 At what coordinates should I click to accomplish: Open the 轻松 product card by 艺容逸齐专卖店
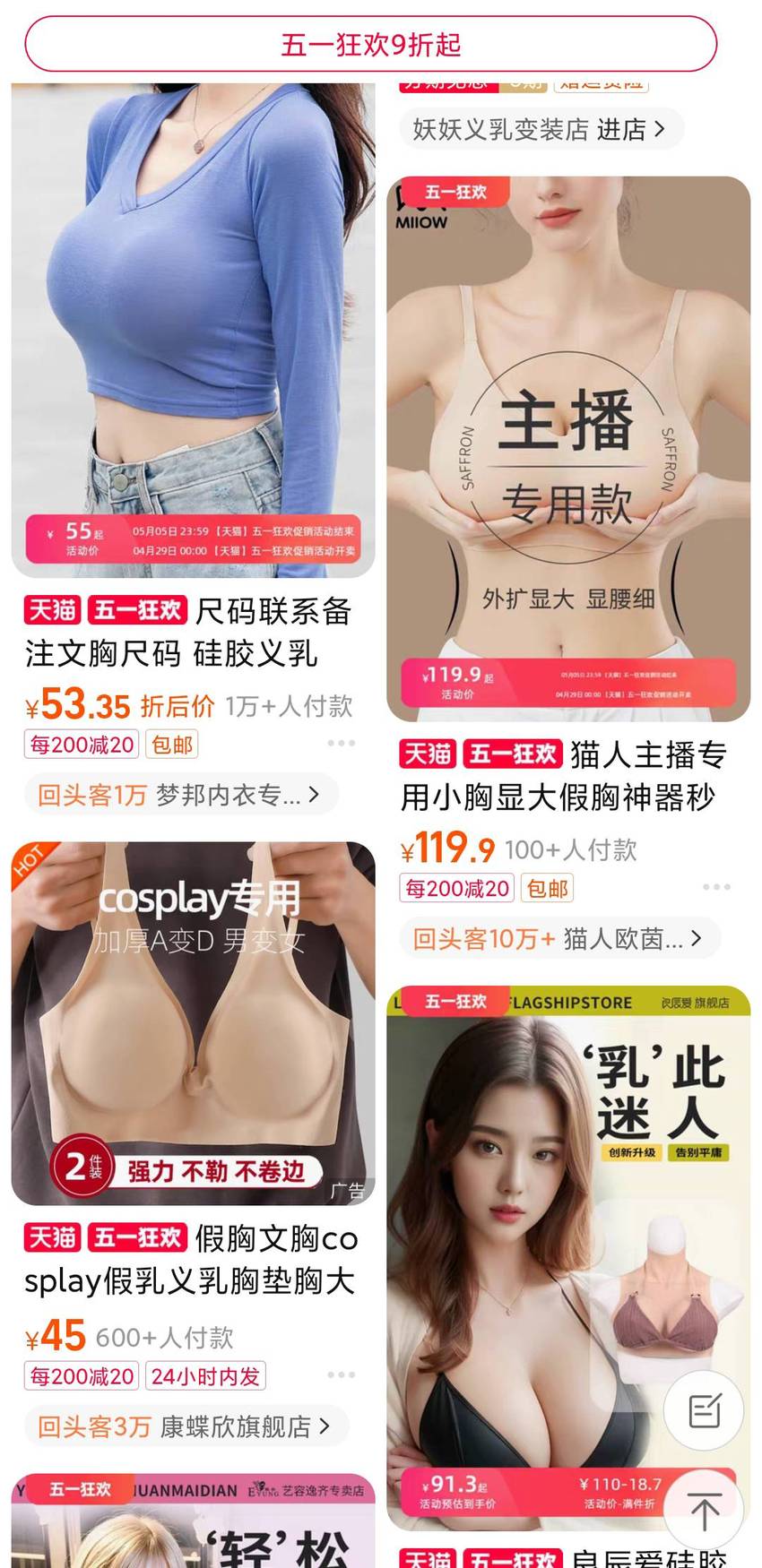pos(193,1521)
